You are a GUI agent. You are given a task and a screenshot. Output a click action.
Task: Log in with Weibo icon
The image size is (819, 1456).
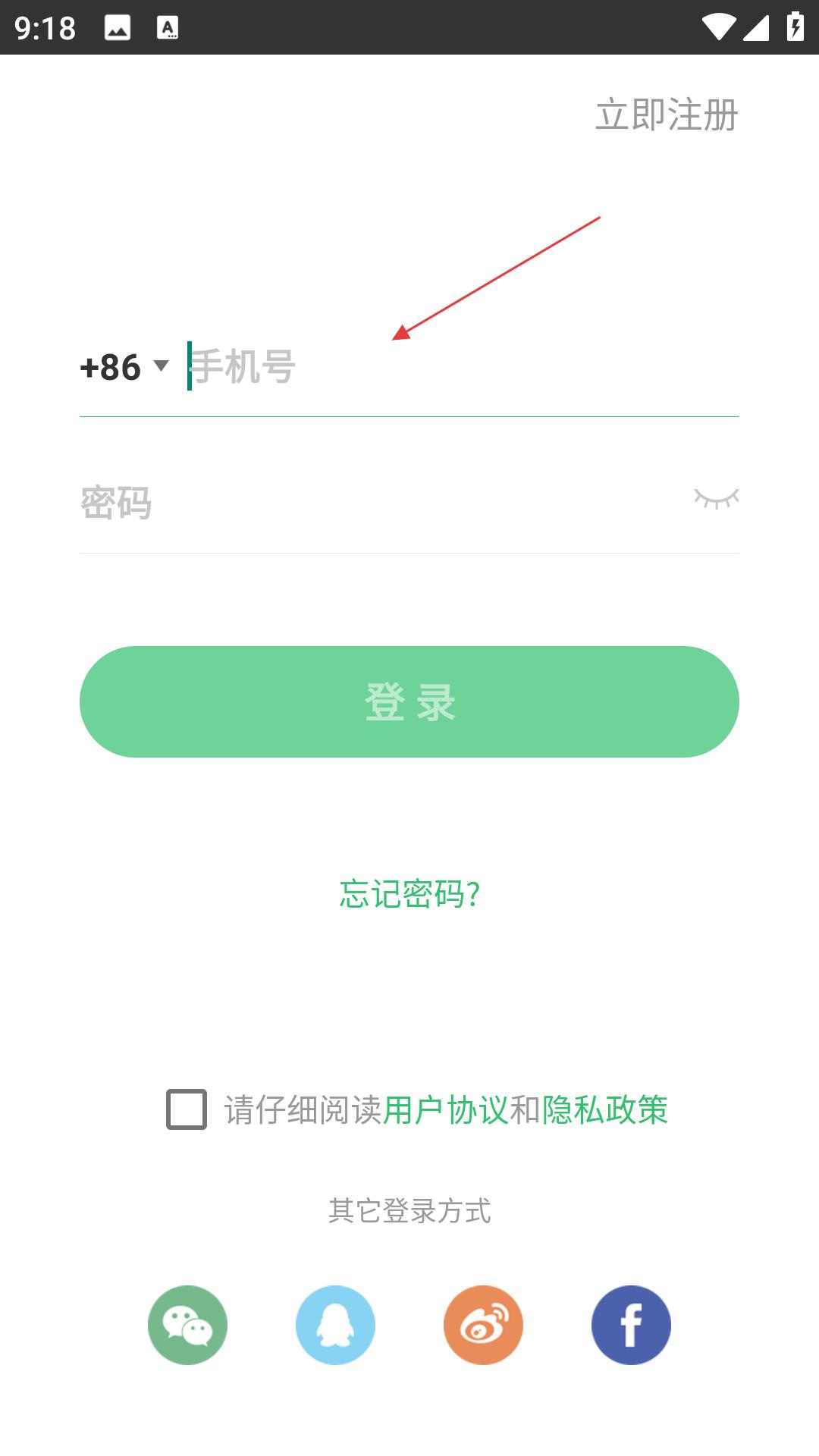point(483,1325)
